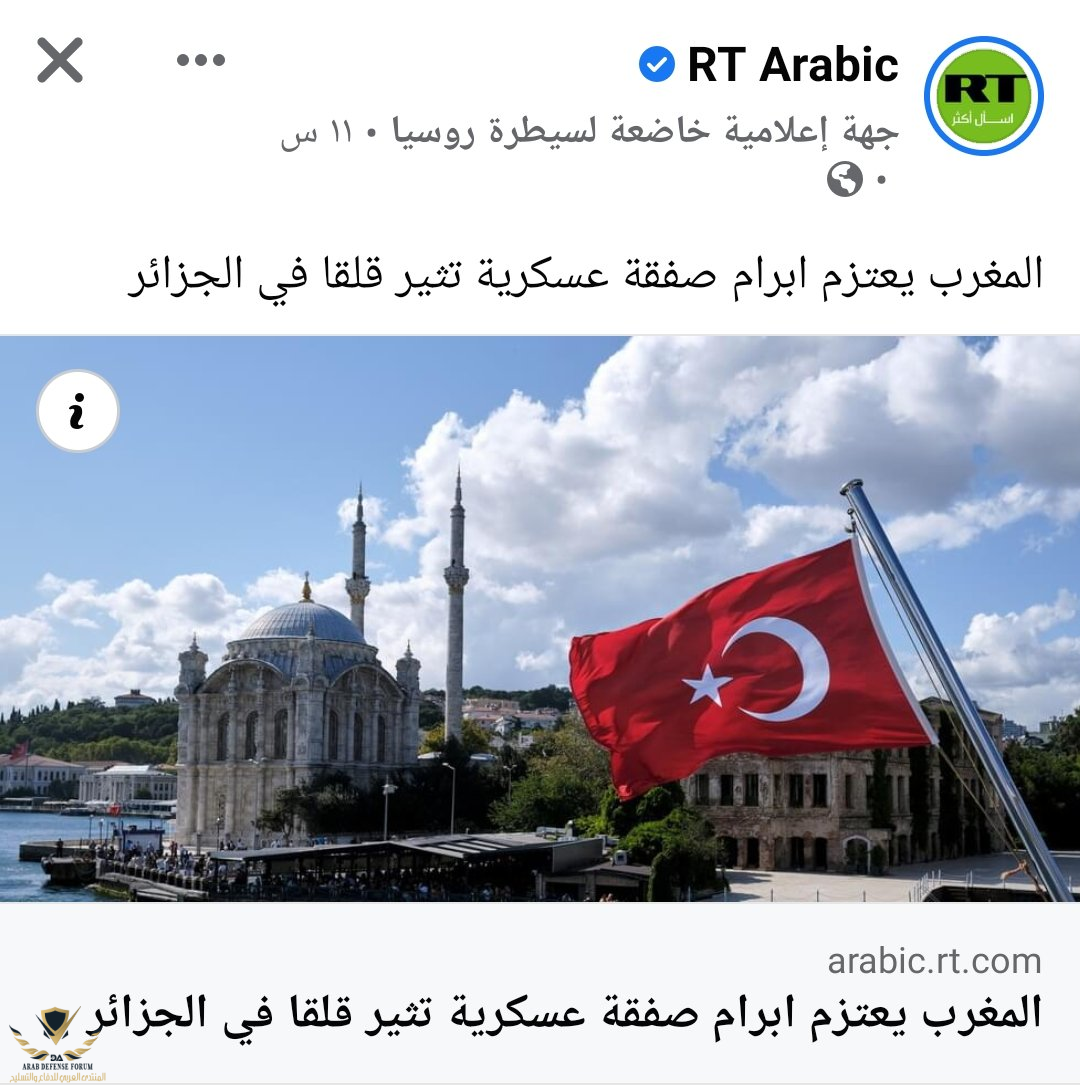Close the post with the X icon
This screenshot has width=1080, height=1085.
click(60, 62)
